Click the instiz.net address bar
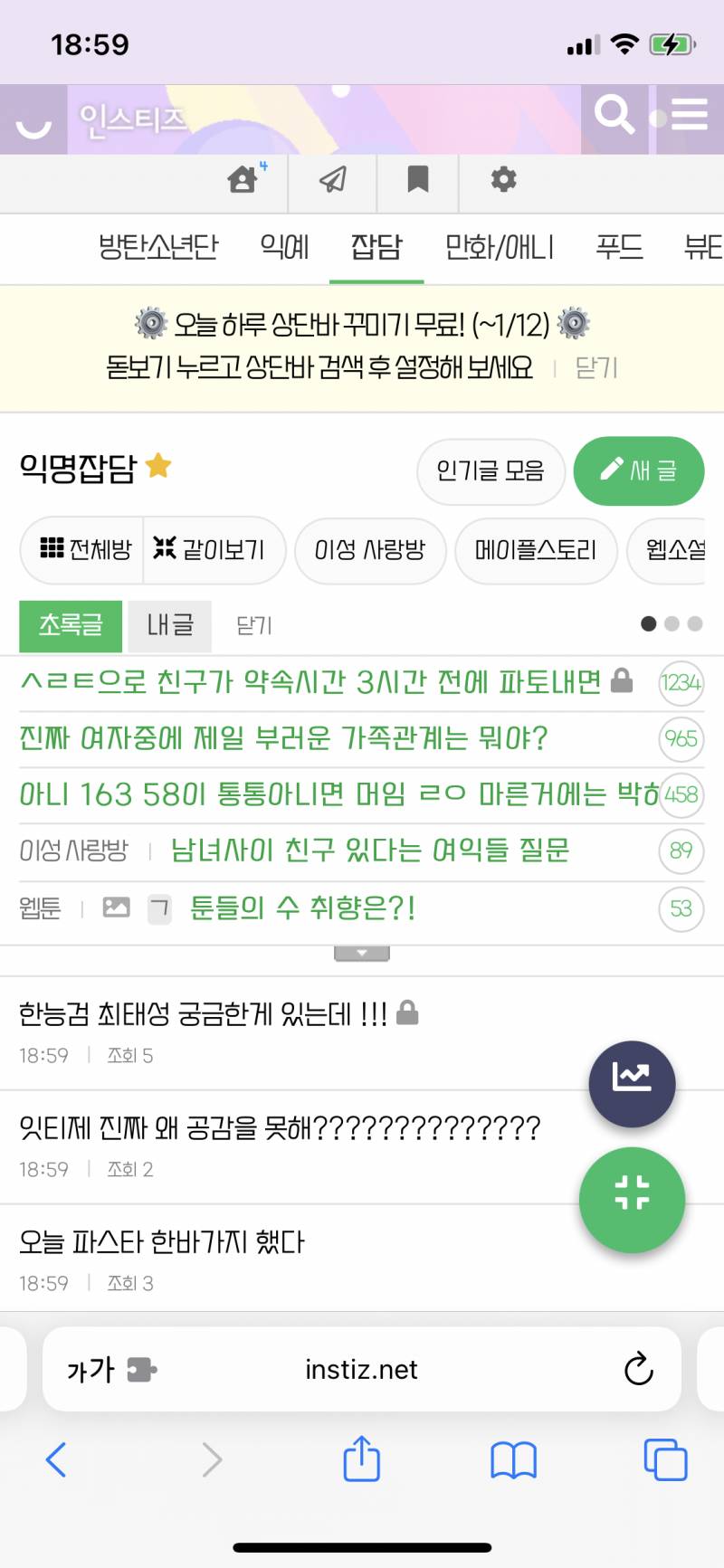 tap(361, 1369)
